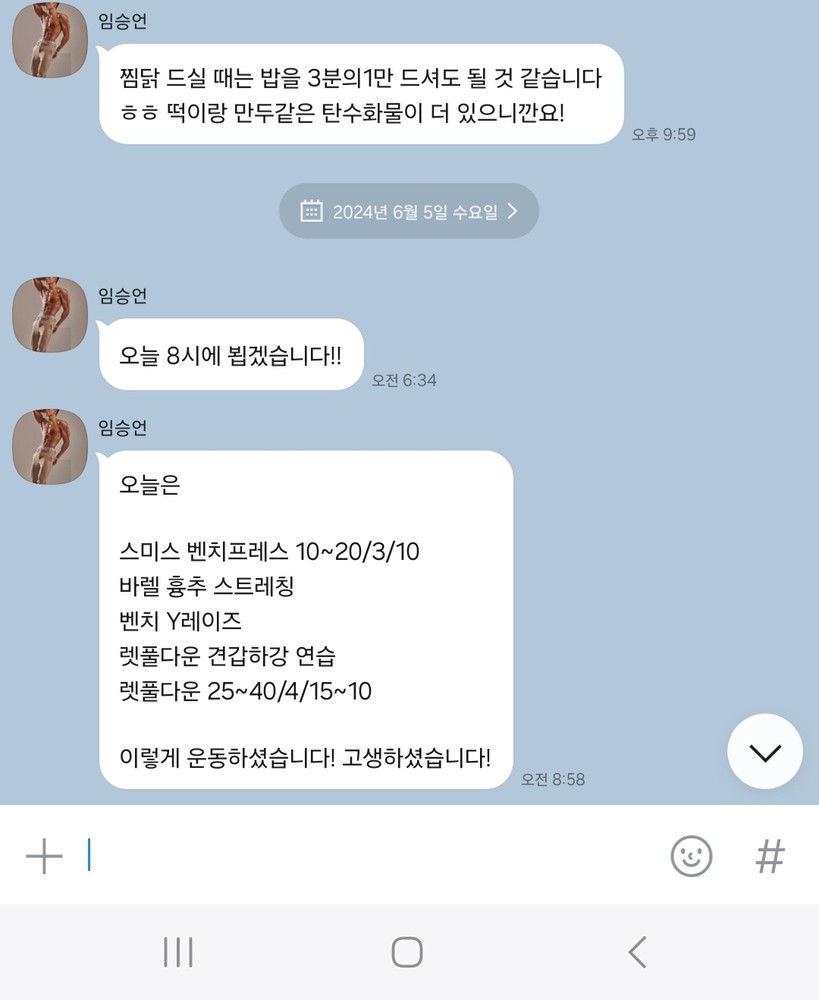The width and height of the screenshot is (819, 1000).
Task: Go back with the system back button
Action: 637,952
